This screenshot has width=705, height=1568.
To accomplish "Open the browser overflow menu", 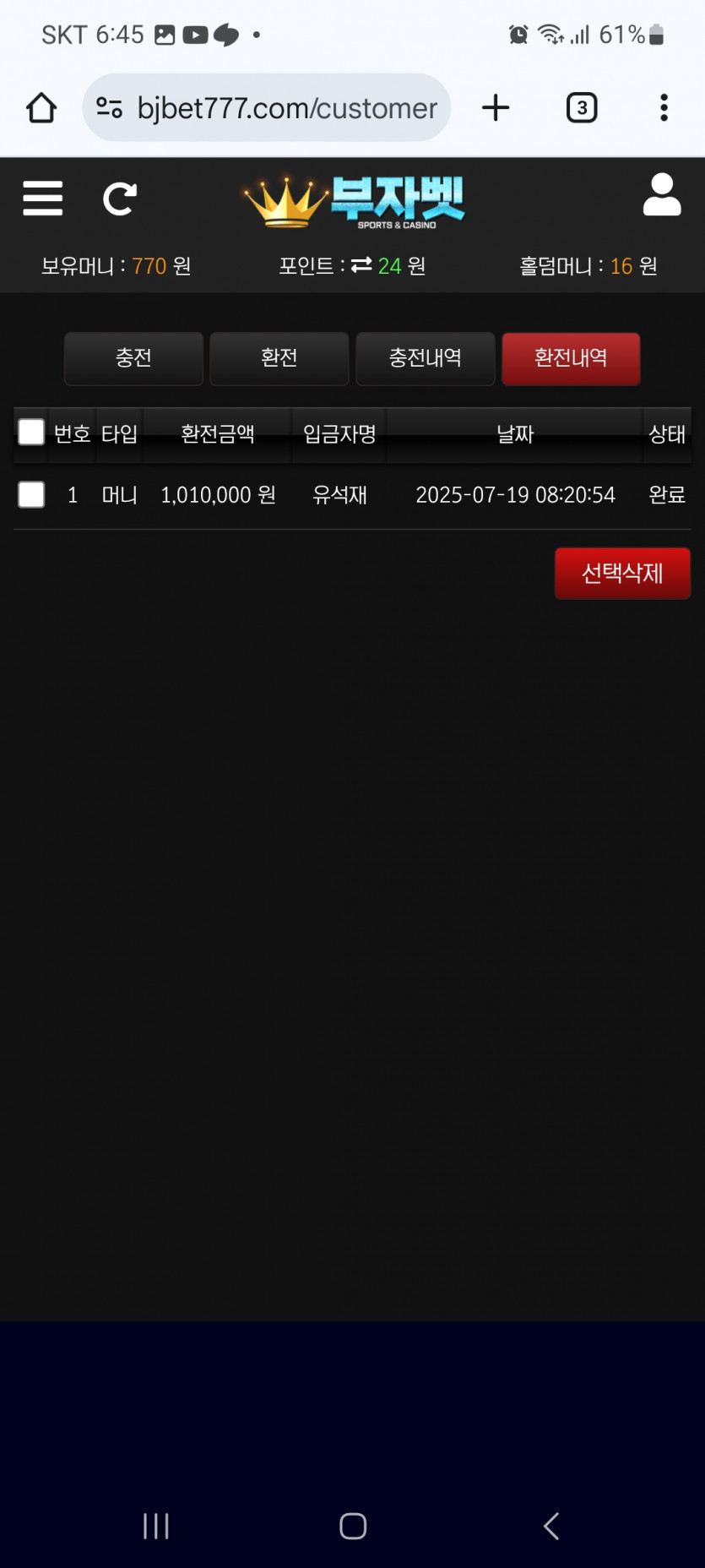I will tap(664, 108).
